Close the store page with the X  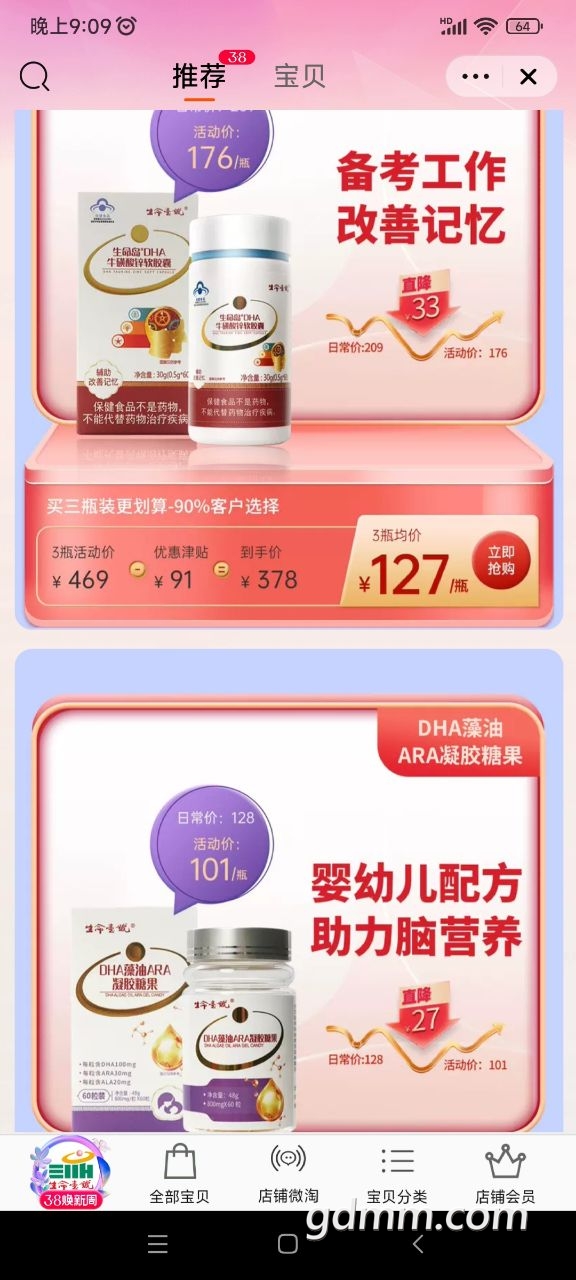click(x=529, y=77)
